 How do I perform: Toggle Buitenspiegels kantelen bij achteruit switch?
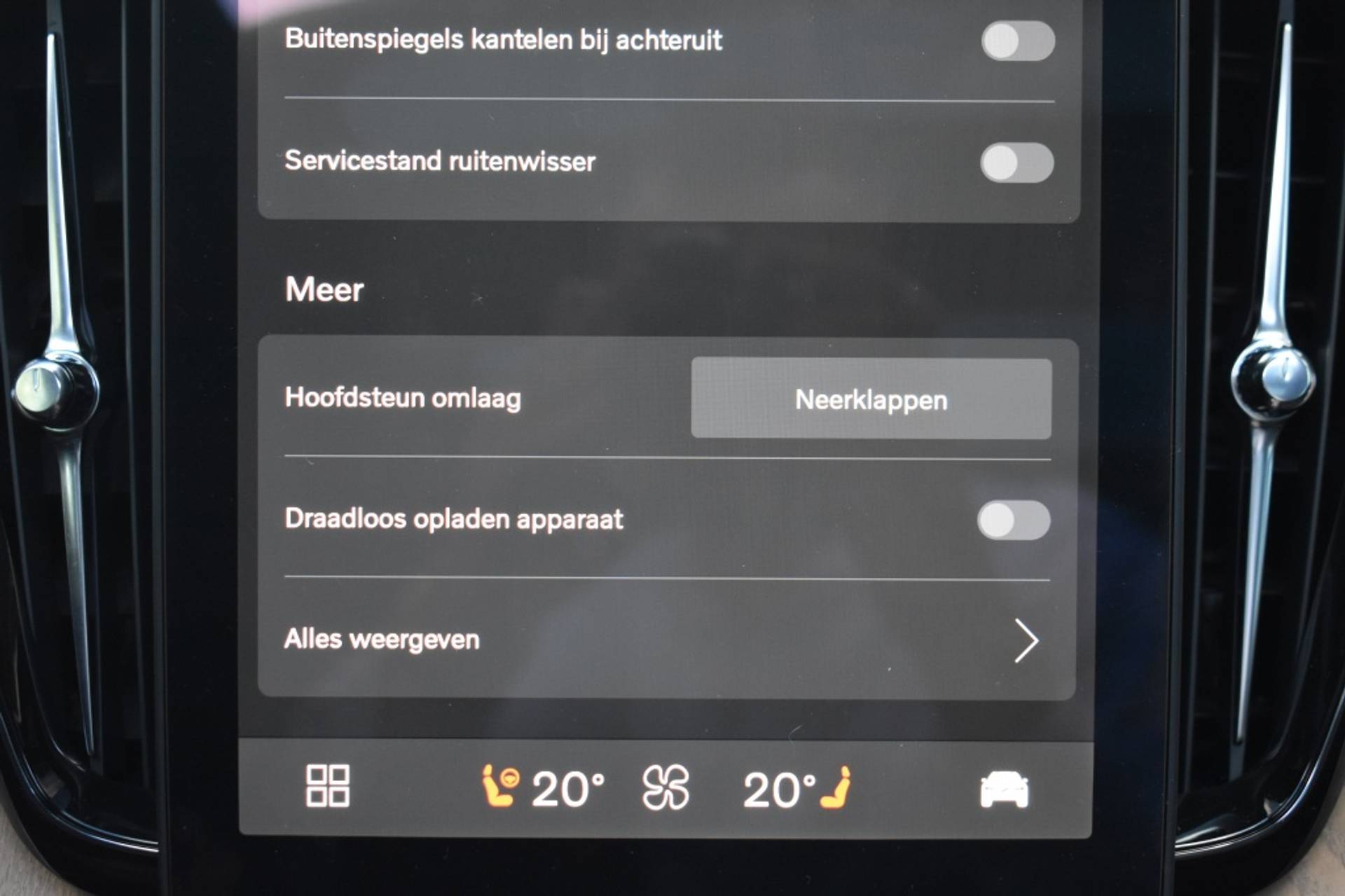point(1018,41)
